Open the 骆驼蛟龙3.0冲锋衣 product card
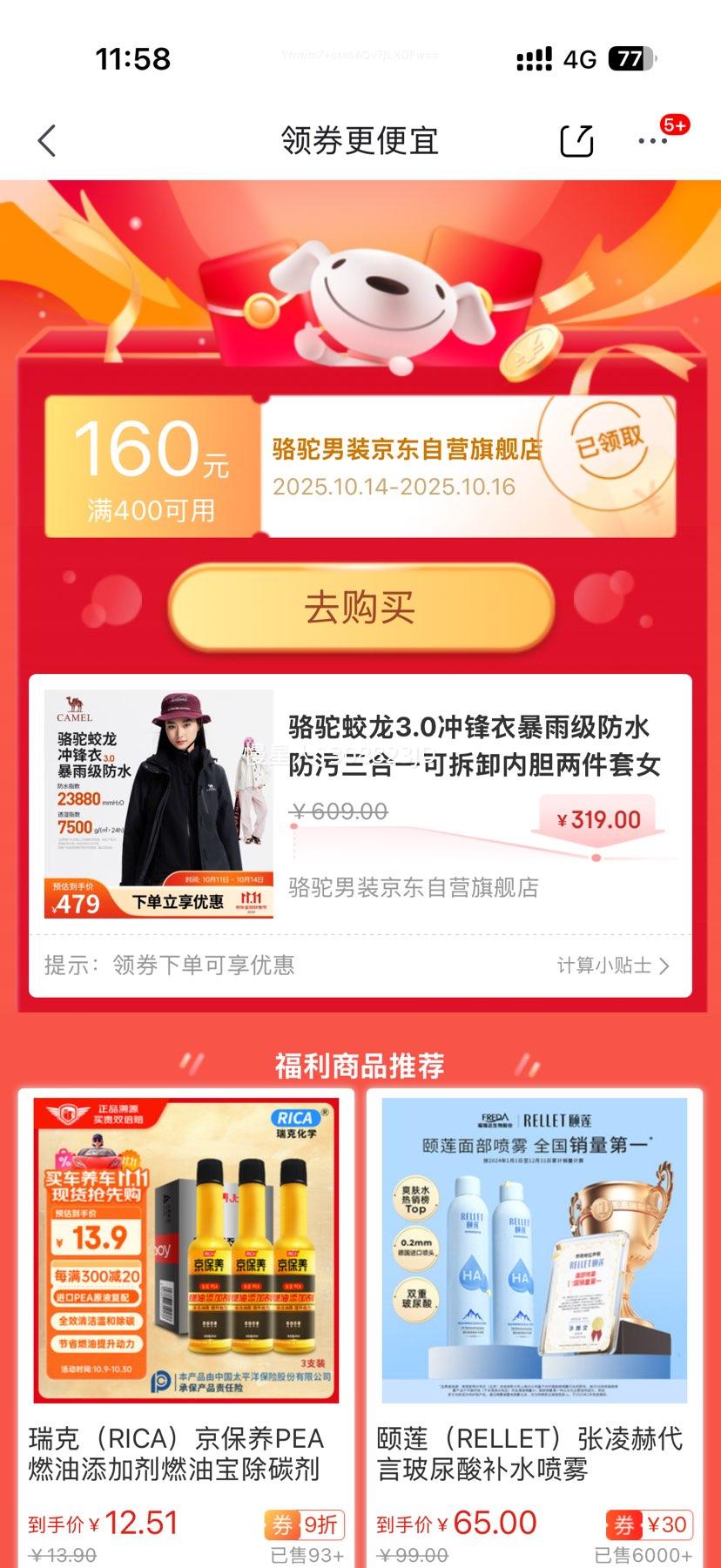The image size is (721, 1568). [x=360, y=803]
